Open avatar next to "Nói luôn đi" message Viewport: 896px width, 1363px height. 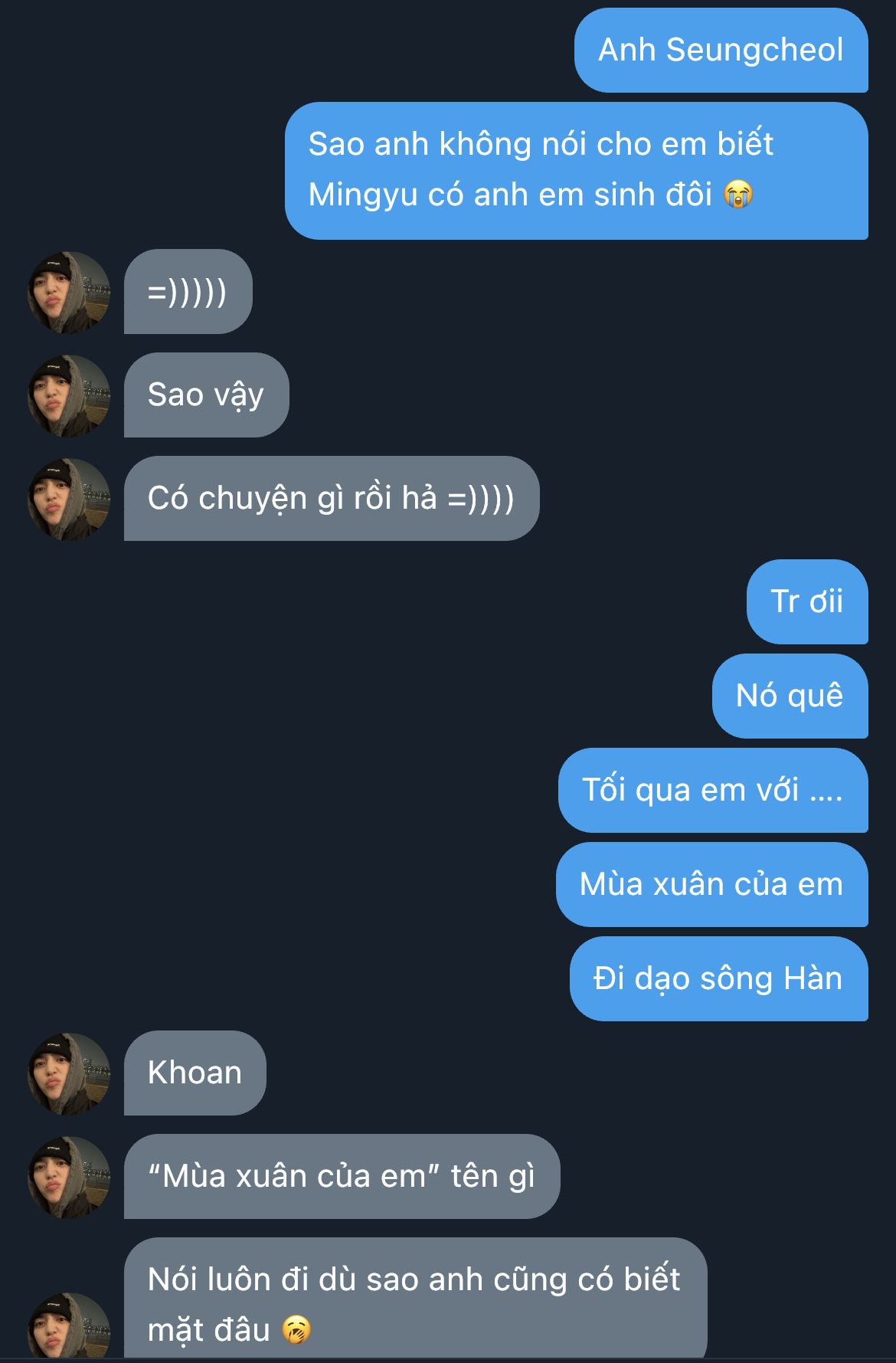(x=69, y=1330)
